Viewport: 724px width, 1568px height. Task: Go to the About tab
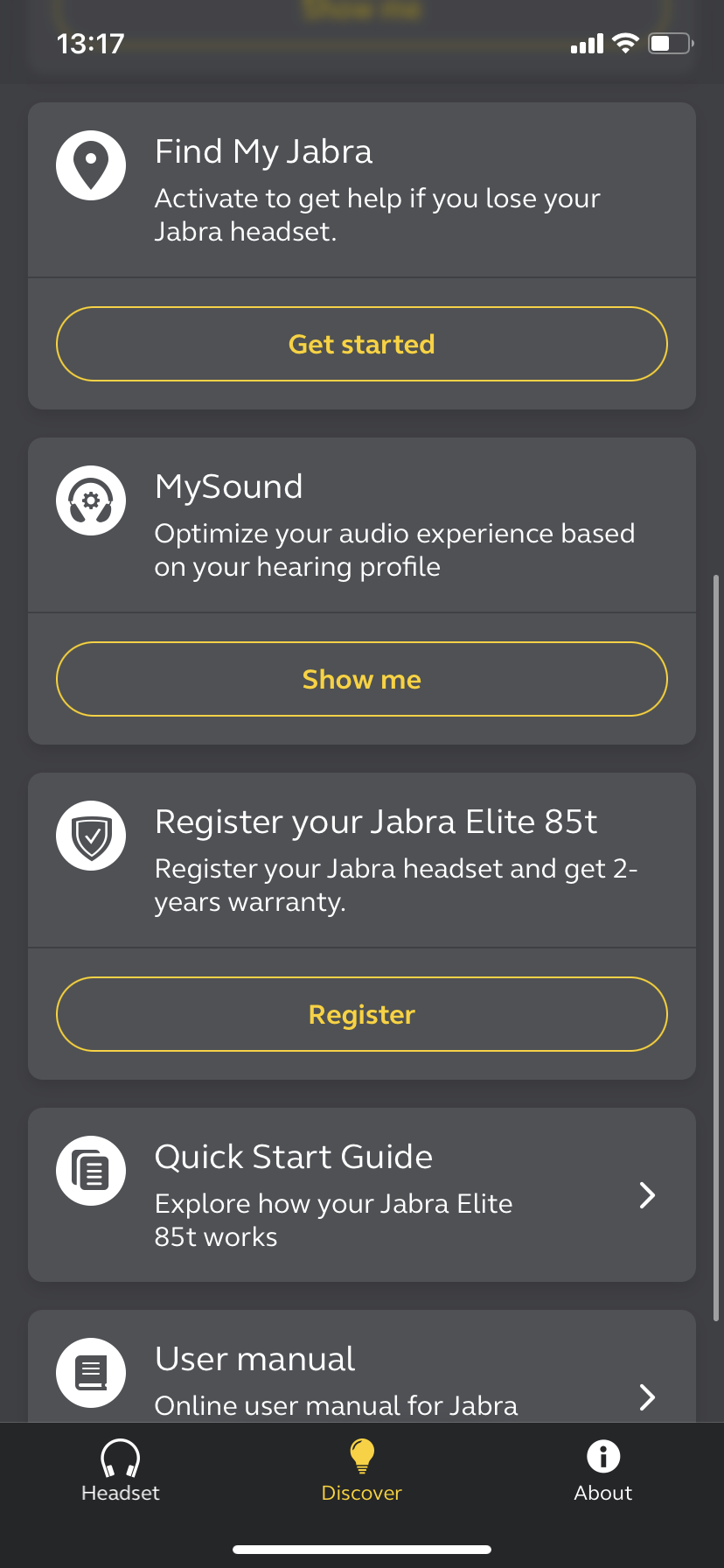[603, 1472]
